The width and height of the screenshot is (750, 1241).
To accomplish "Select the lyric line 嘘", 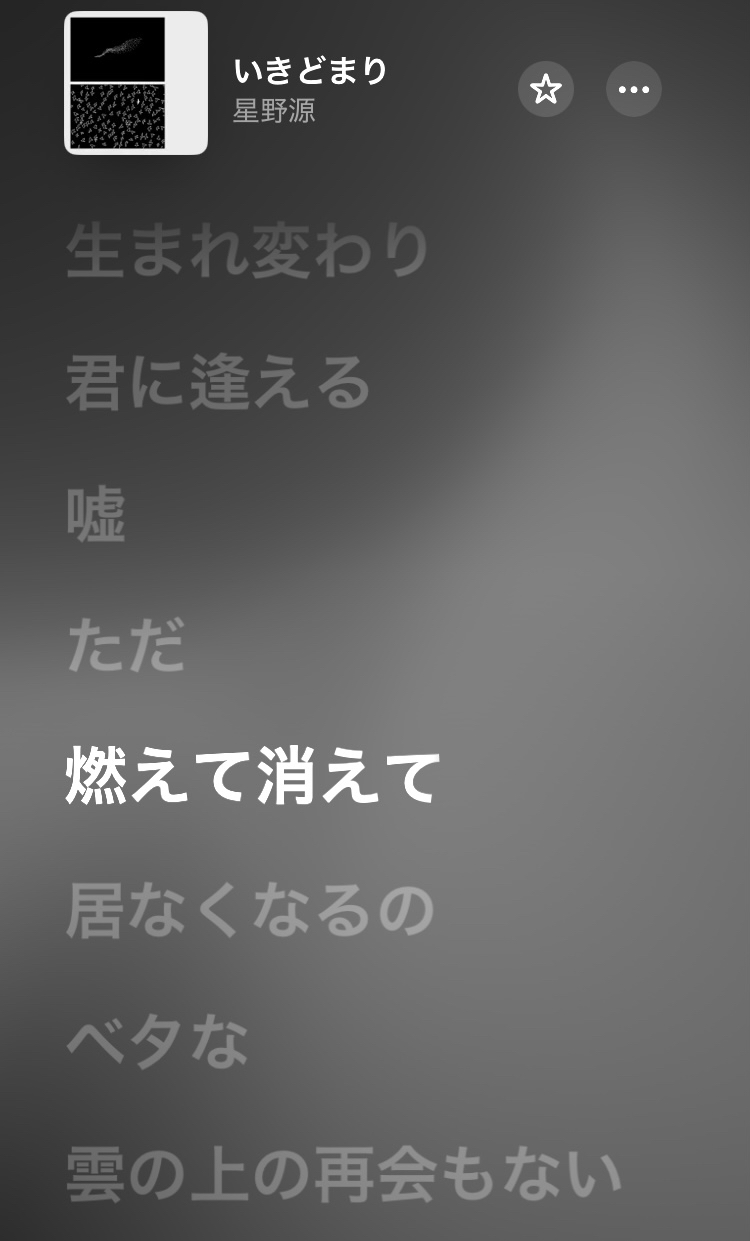I will point(96,517).
